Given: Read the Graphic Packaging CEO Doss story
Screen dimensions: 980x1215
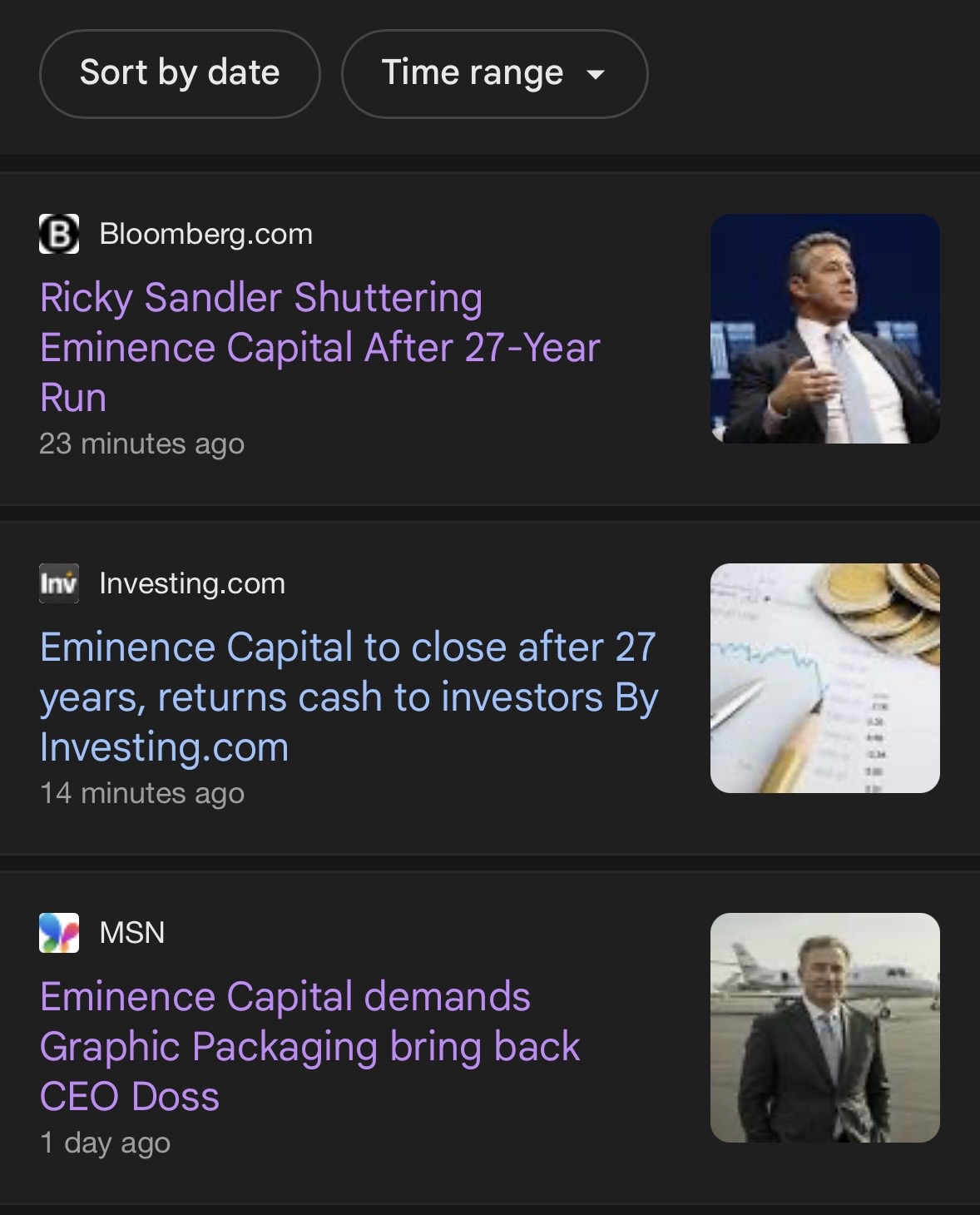Looking at the screenshot, I should click(309, 1046).
